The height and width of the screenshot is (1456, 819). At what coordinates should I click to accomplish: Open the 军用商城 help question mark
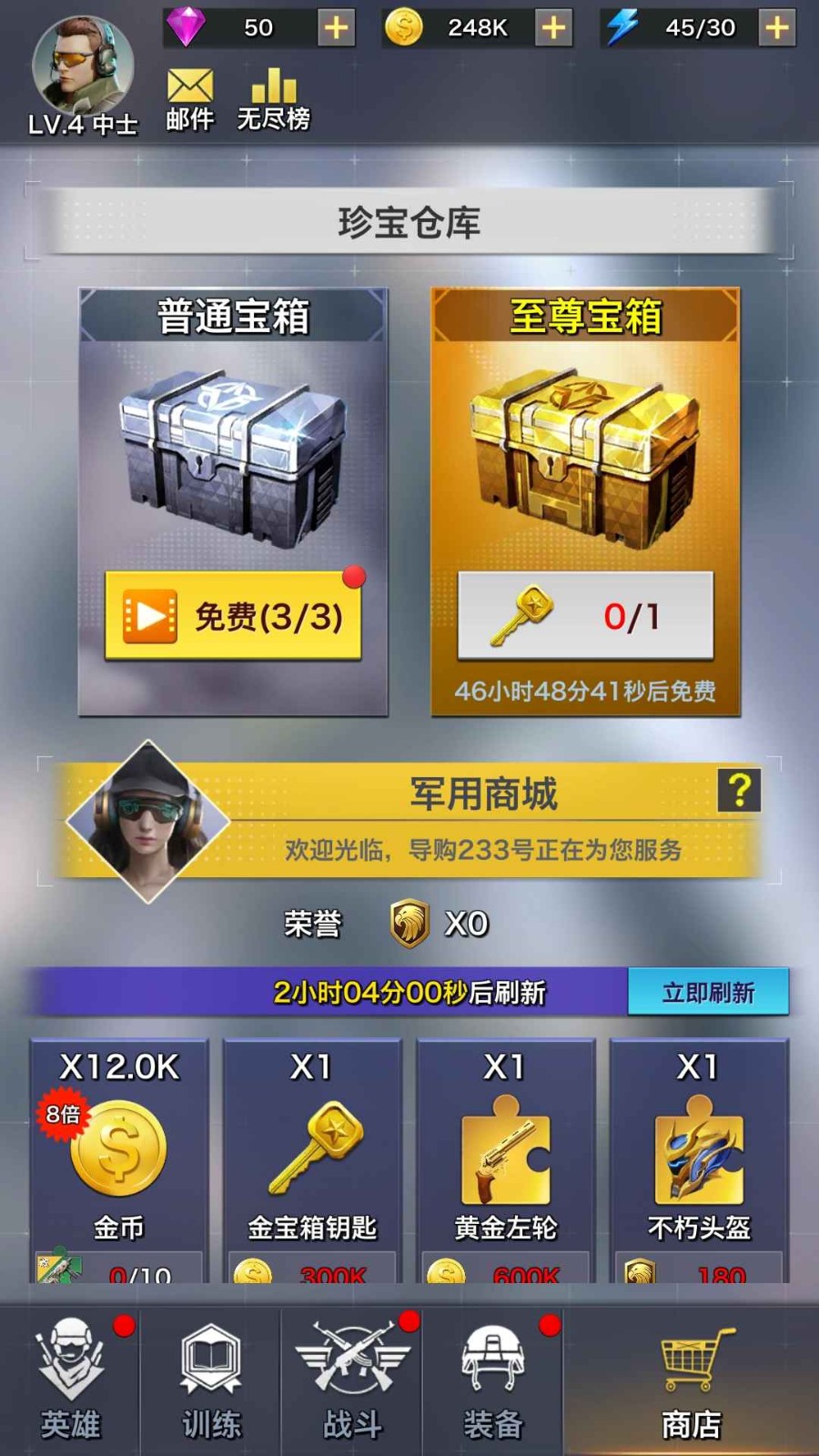click(x=739, y=791)
